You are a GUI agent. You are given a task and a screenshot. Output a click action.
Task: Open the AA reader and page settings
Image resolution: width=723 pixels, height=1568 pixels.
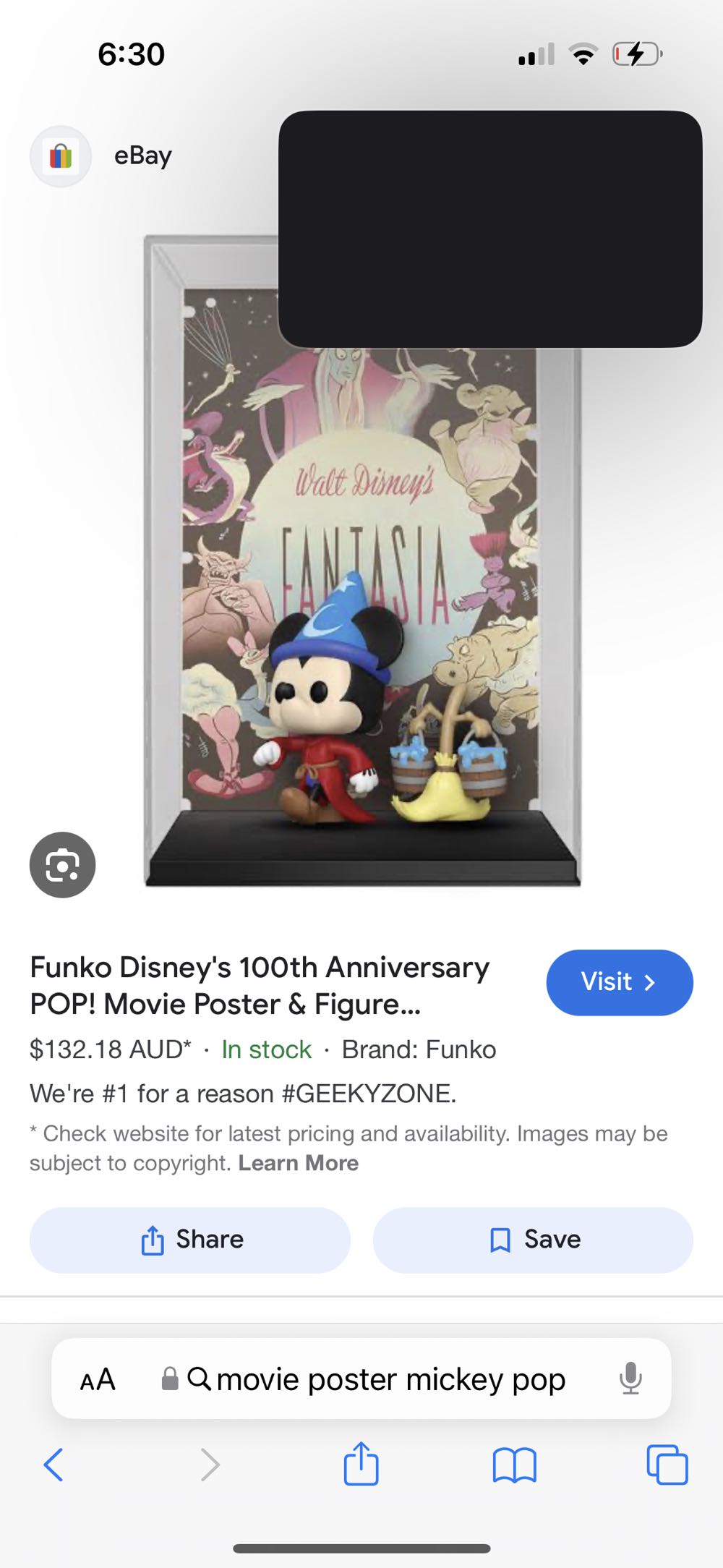click(x=98, y=1379)
